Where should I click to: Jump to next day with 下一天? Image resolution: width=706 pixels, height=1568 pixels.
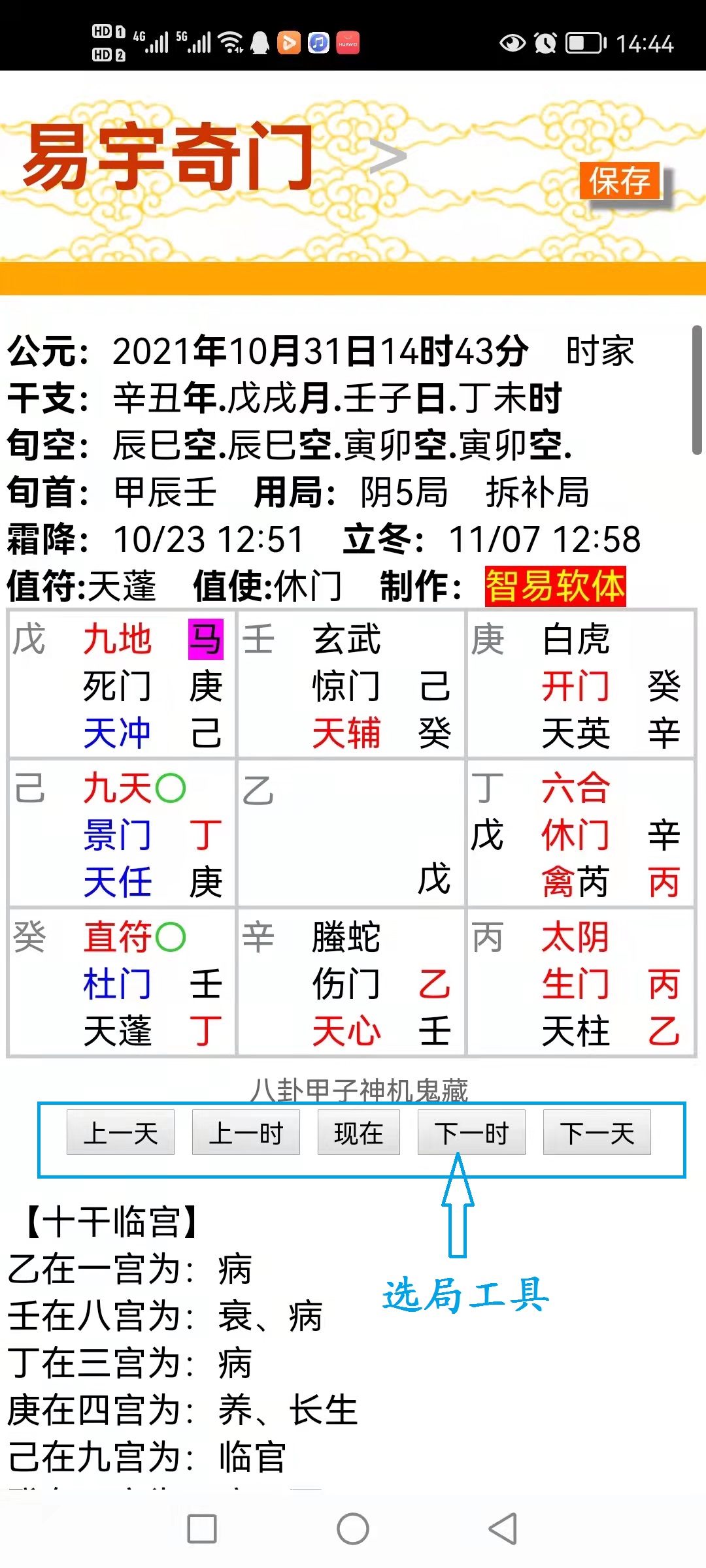tap(597, 1132)
